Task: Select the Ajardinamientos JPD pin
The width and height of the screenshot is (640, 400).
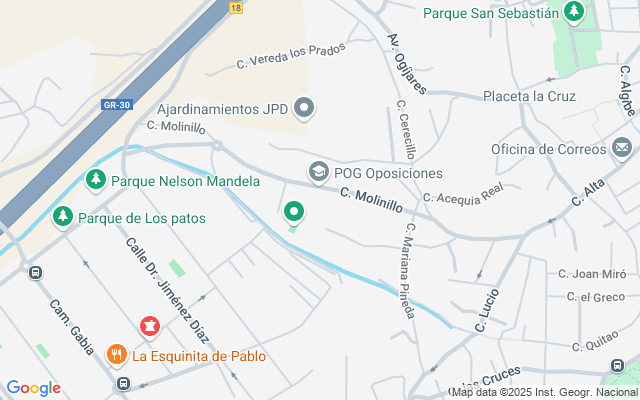Action: pos(306,108)
